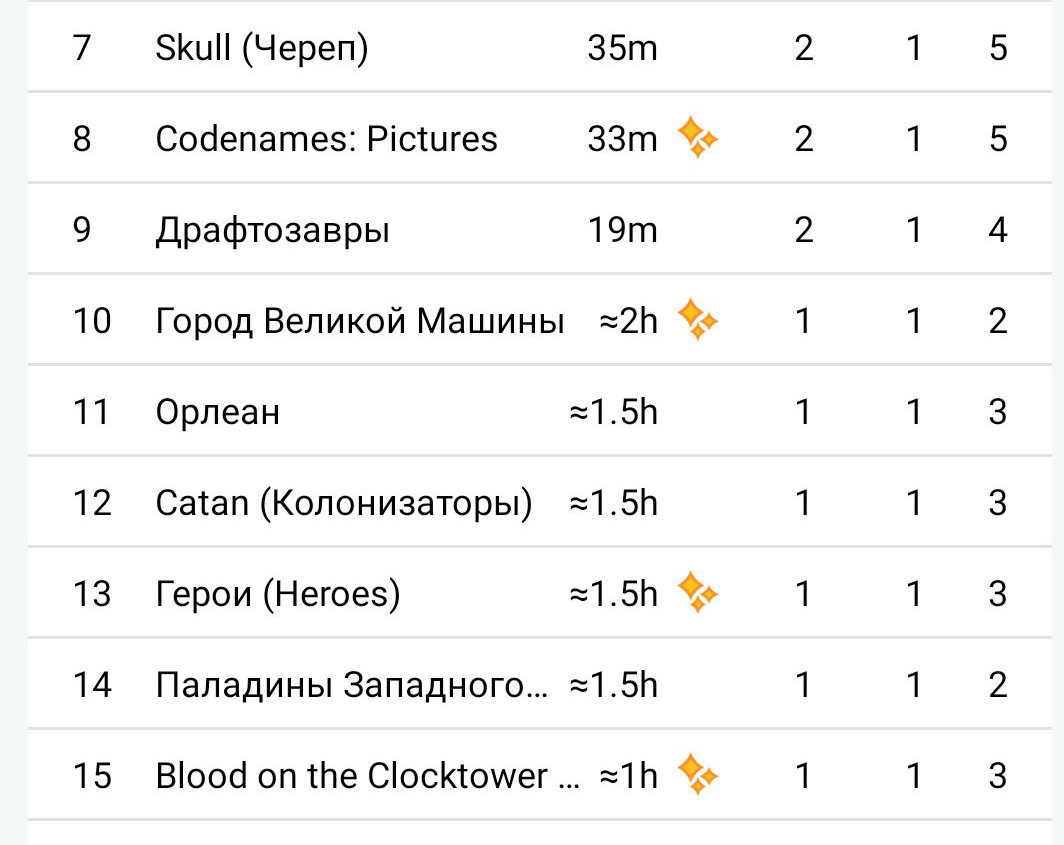View the Орлеан game row
Screen dimensions: 1064x845
[x=218, y=412]
